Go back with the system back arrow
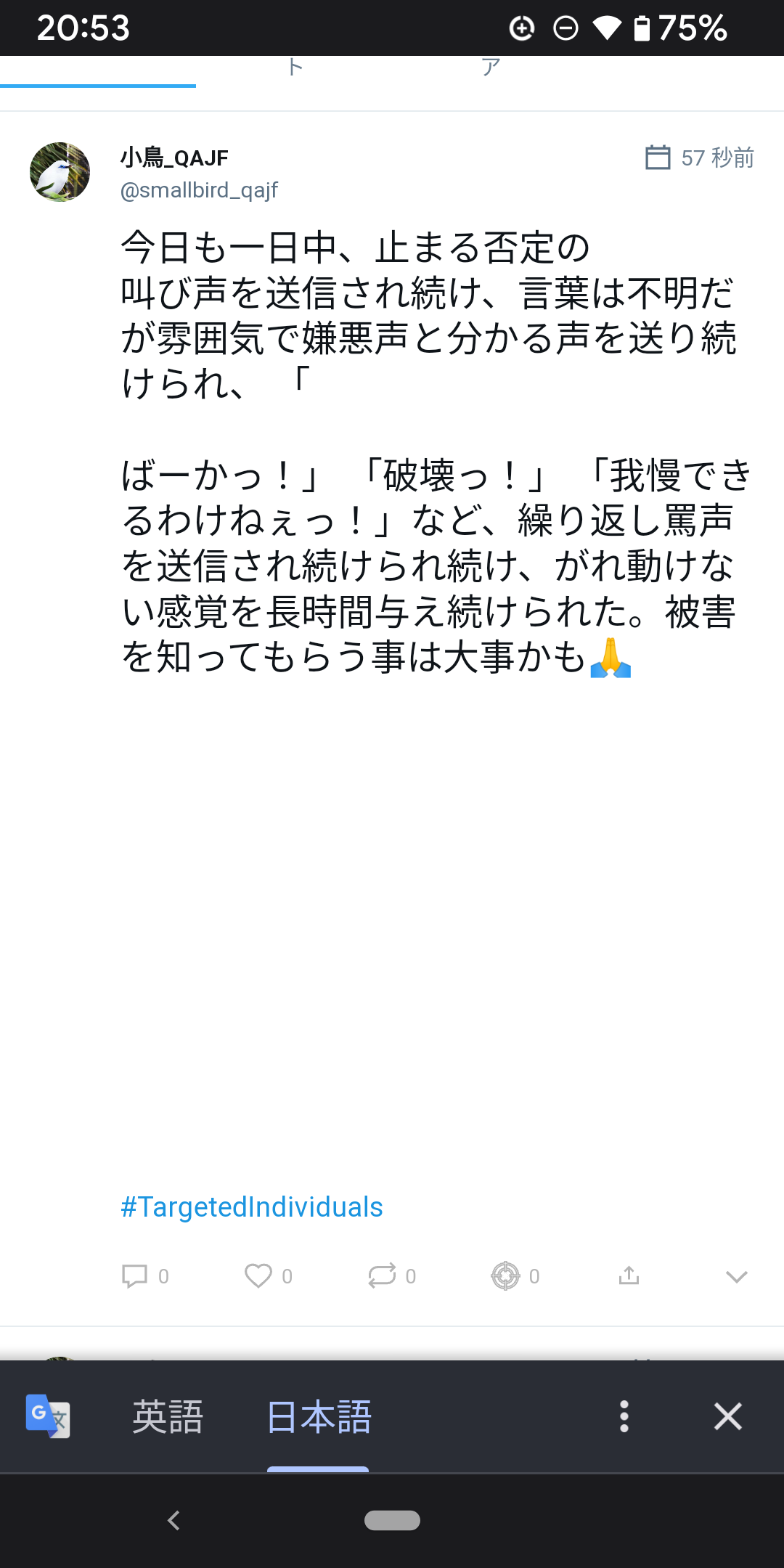Image resolution: width=784 pixels, height=1568 pixels. [173, 1520]
